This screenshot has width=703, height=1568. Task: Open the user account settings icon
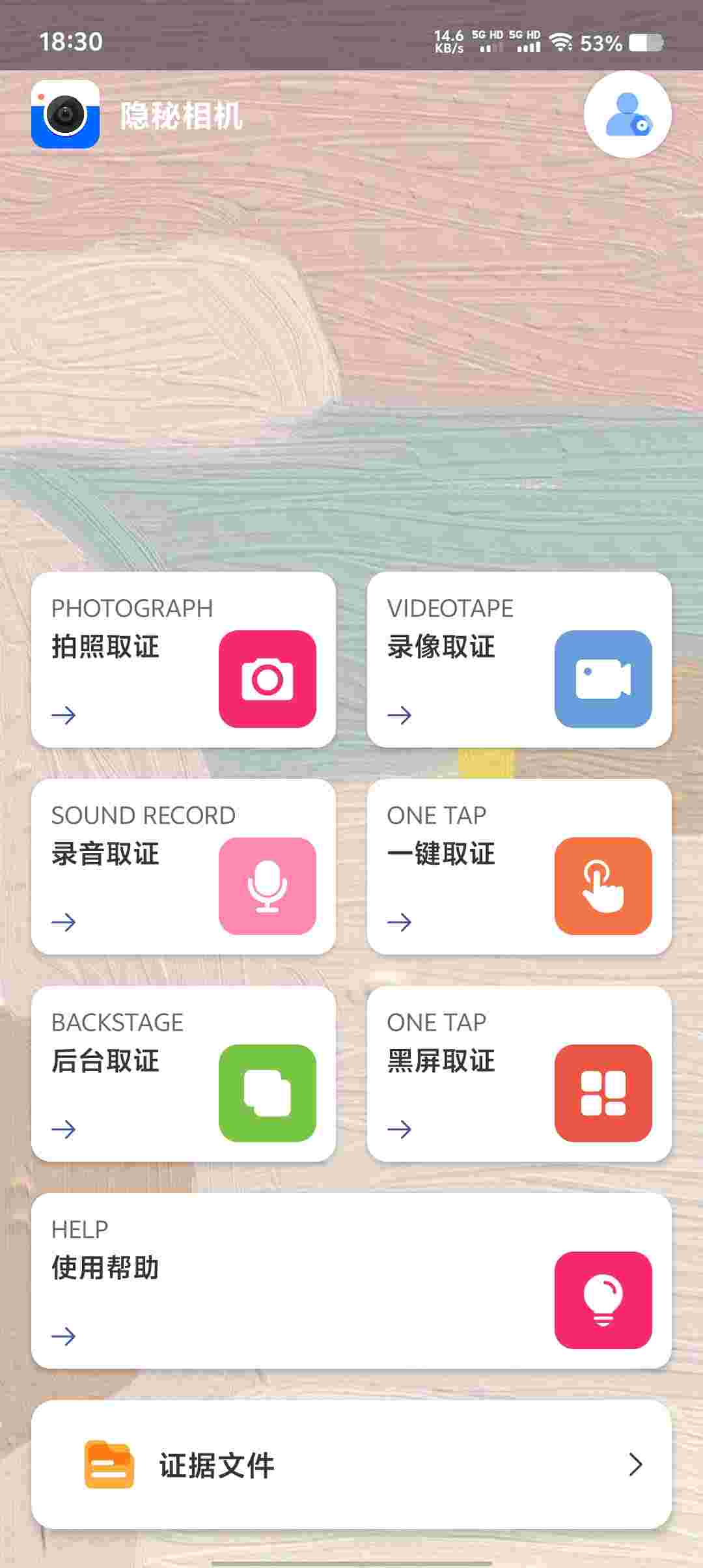(627, 115)
